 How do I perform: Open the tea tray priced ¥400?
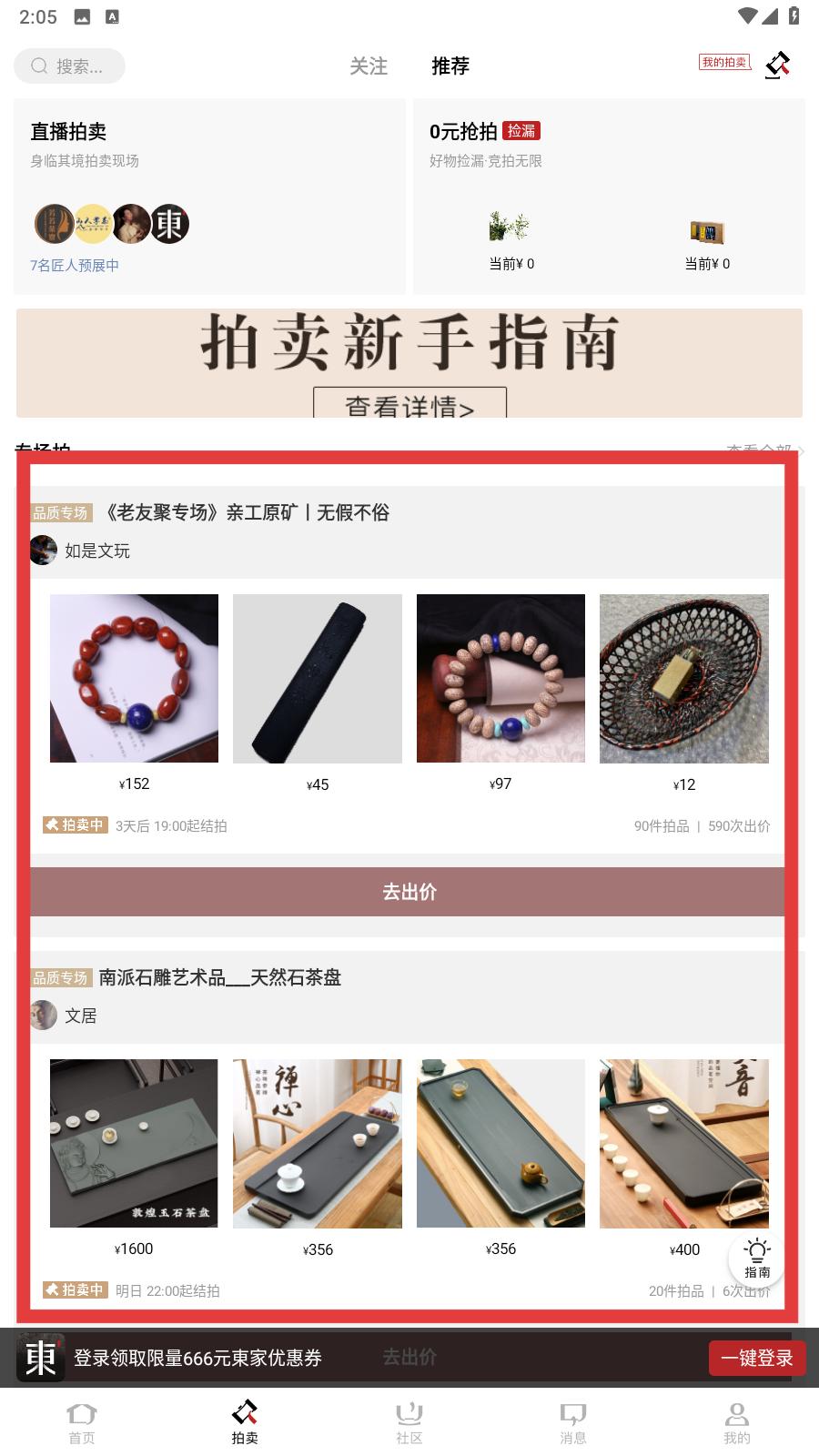(x=684, y=1144)
